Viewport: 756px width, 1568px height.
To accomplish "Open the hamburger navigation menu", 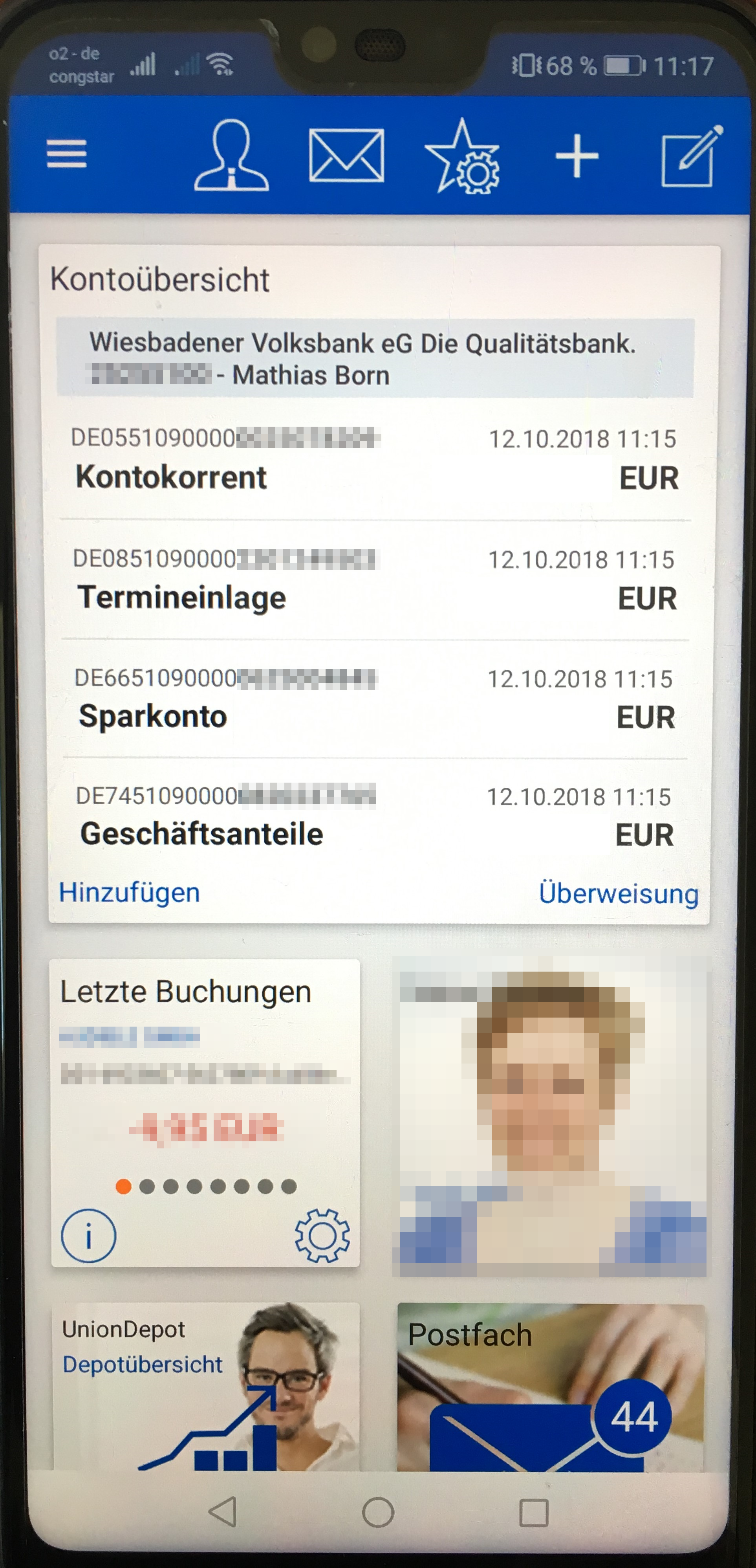I will 66,154.
